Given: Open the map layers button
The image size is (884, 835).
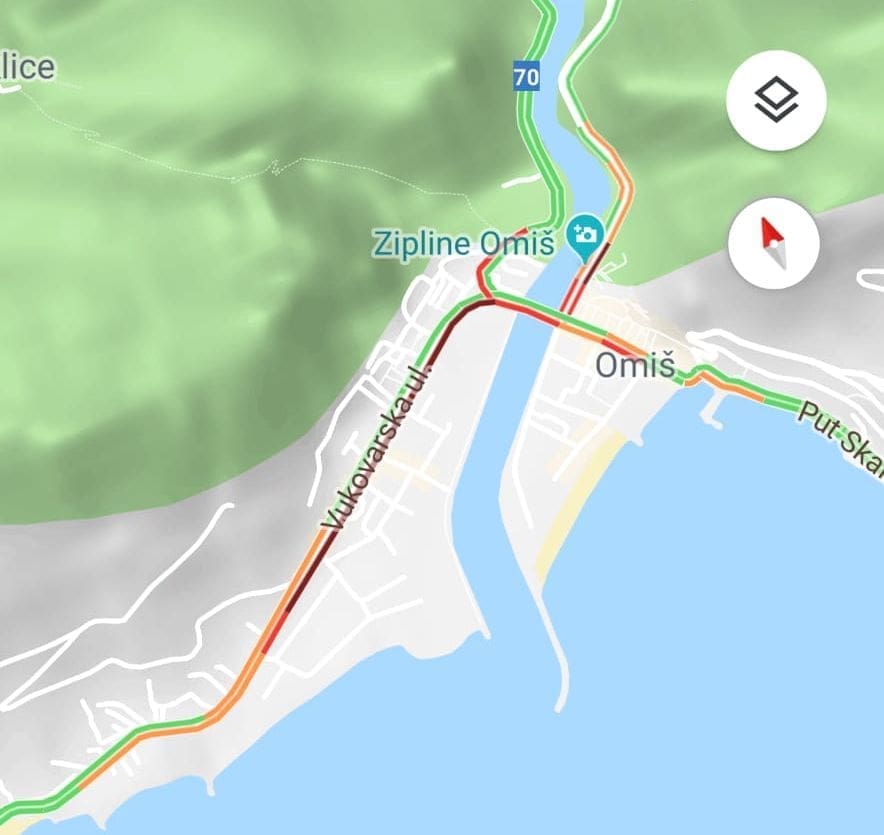Looking at the screenshot, I should point(776,100).
